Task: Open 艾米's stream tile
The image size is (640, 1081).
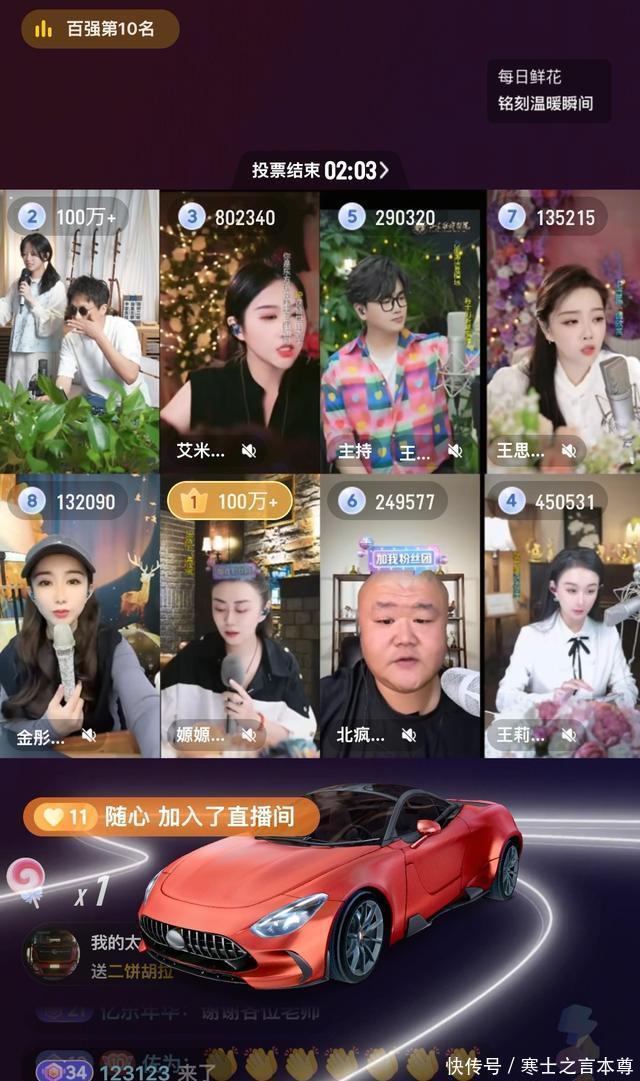Action: (x=240, y=330)
